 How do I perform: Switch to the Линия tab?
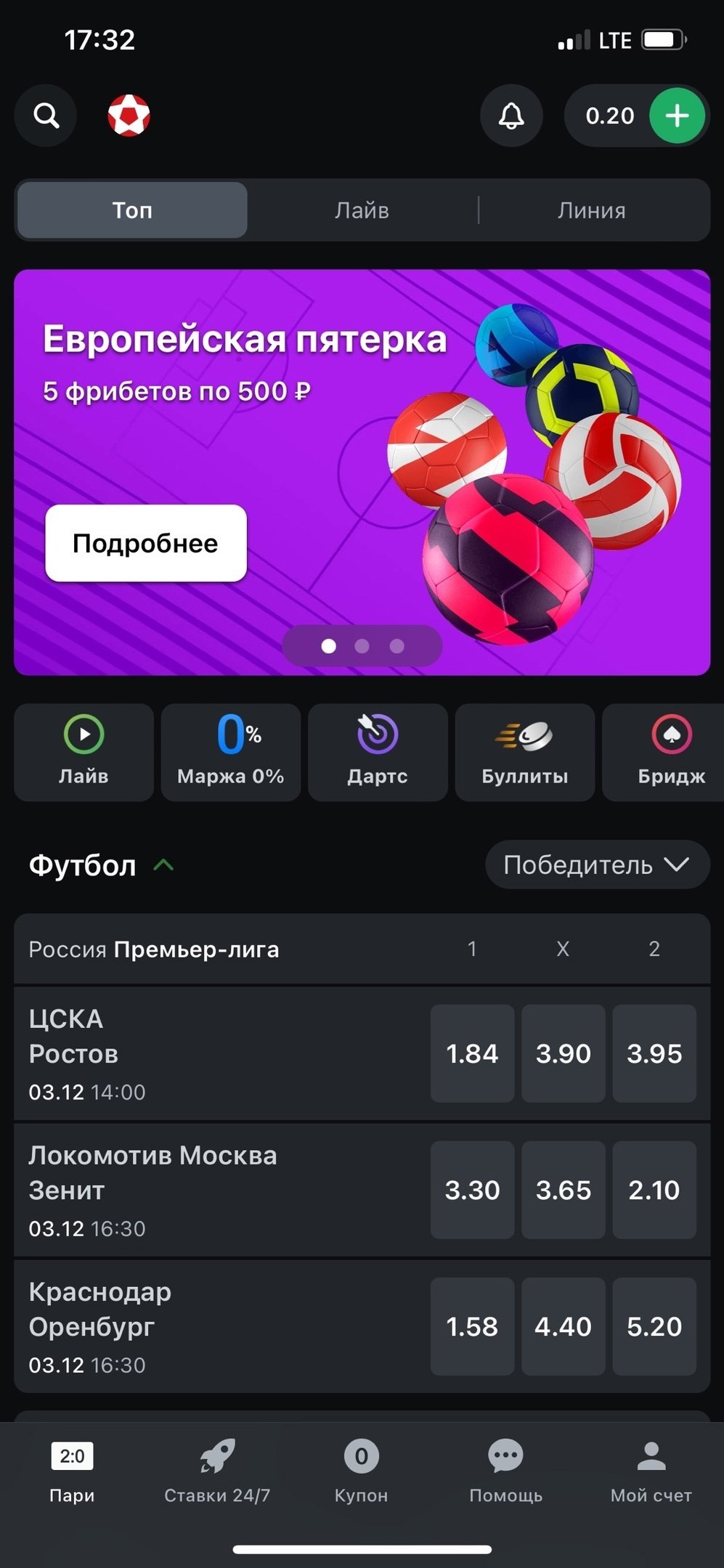pos(591,211)
